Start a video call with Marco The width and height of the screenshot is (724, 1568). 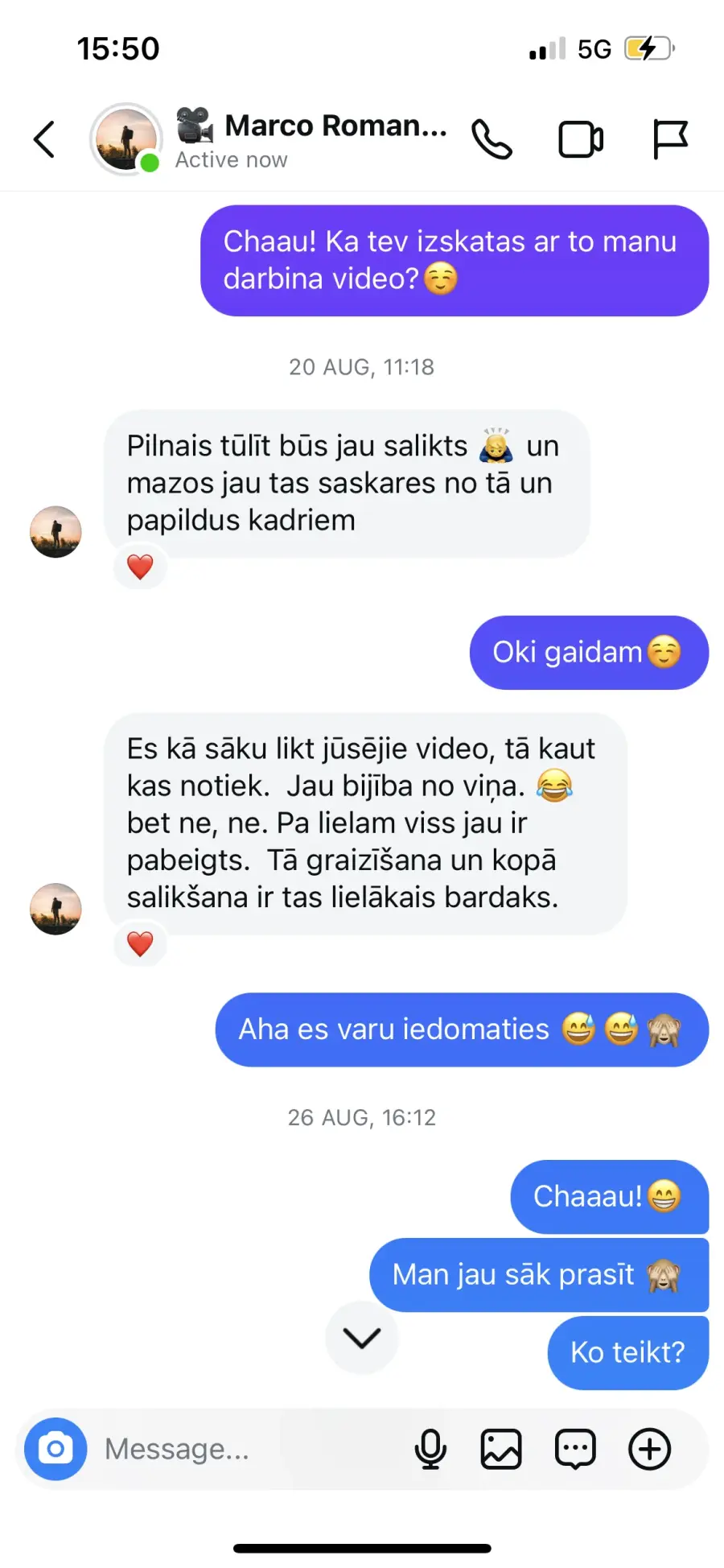click(581, 139)
